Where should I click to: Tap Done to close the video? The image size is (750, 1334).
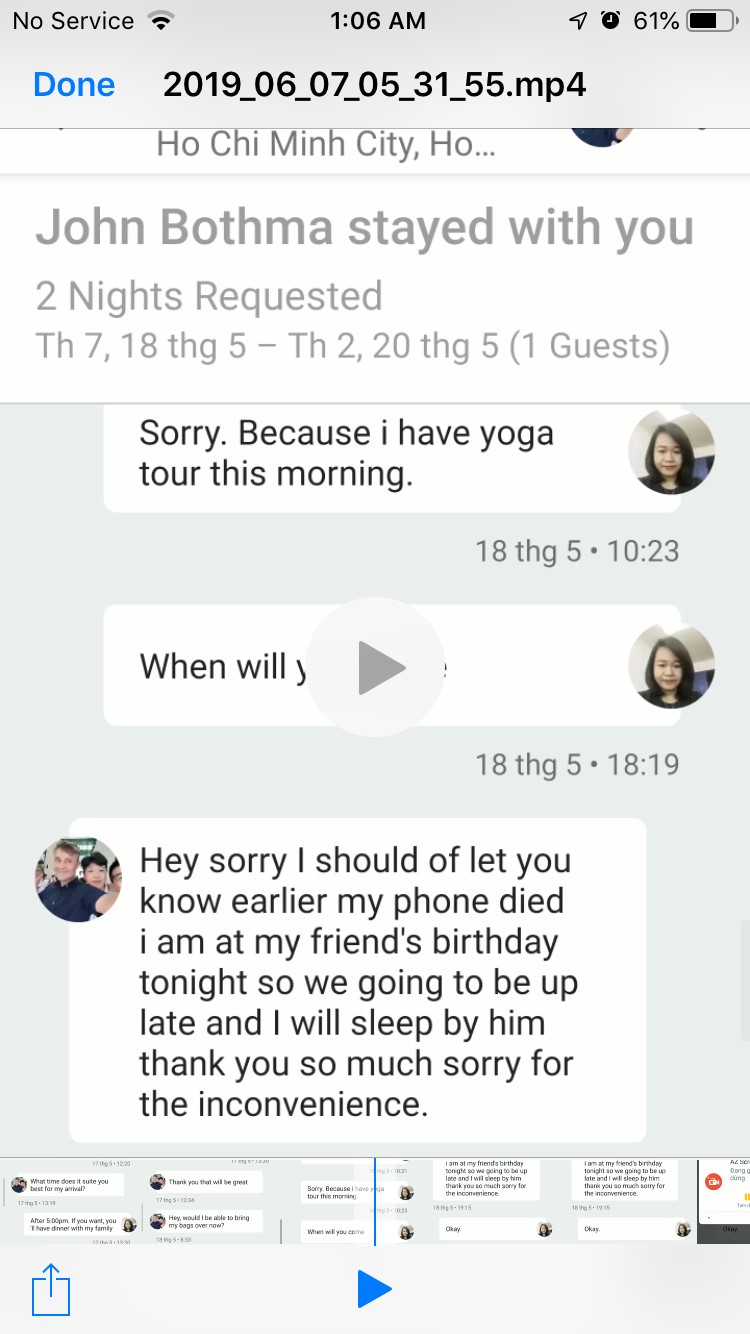[x=74, y=85]
